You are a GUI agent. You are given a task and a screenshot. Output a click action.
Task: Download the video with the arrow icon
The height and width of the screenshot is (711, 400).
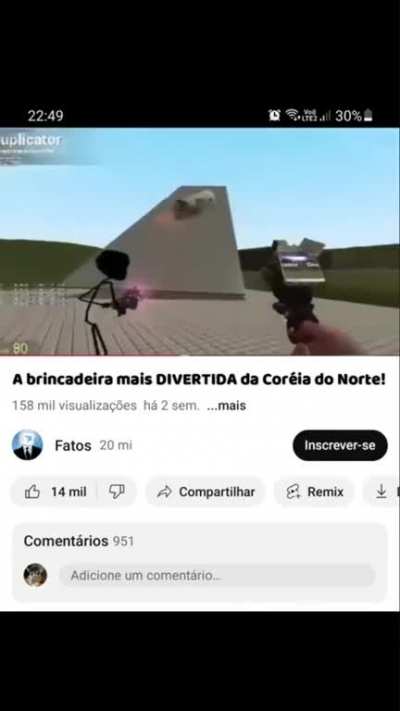[383, 492]
